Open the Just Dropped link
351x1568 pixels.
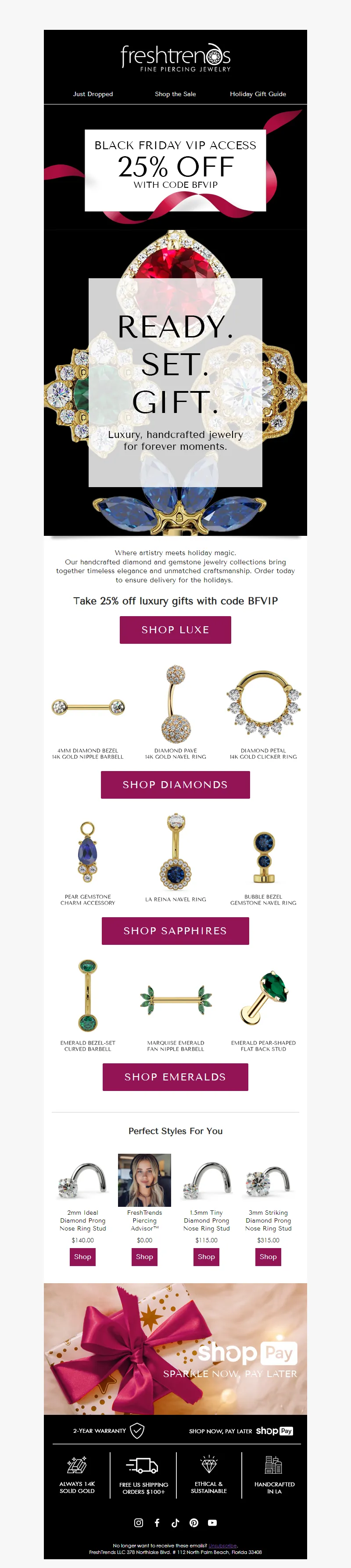point(93,94)
